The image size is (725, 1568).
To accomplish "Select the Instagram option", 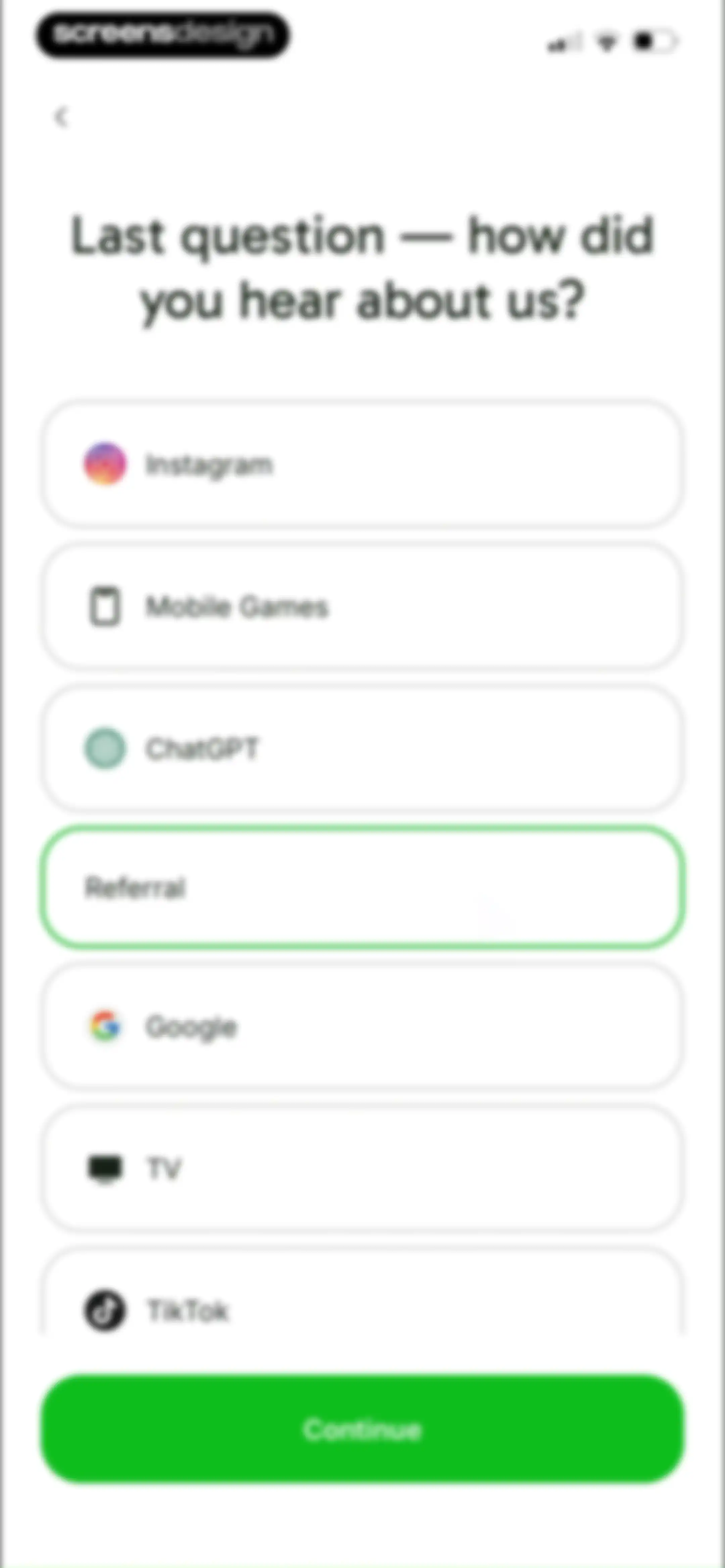I will [x=362, y=464].
